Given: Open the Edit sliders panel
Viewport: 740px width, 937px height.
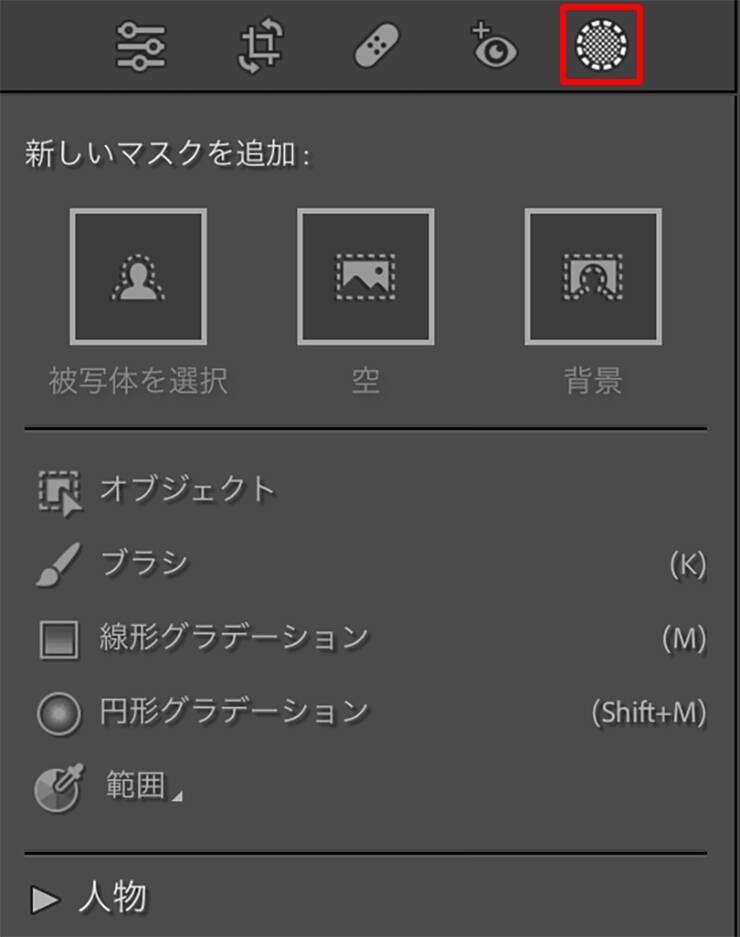Looking at the screenshot, I should [x=142, y=44].
